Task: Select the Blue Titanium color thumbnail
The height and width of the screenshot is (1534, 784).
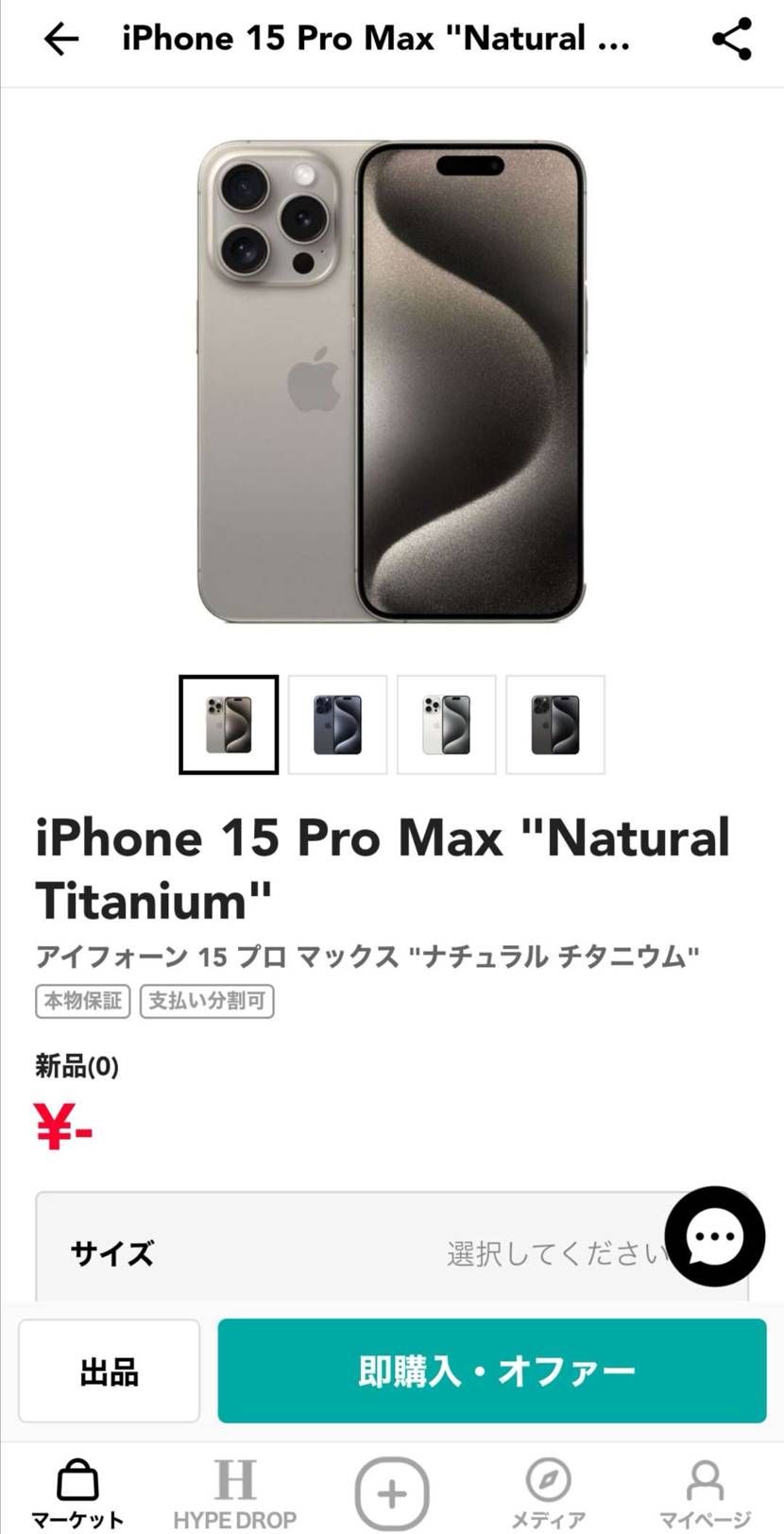Action: tap(337, 725)
